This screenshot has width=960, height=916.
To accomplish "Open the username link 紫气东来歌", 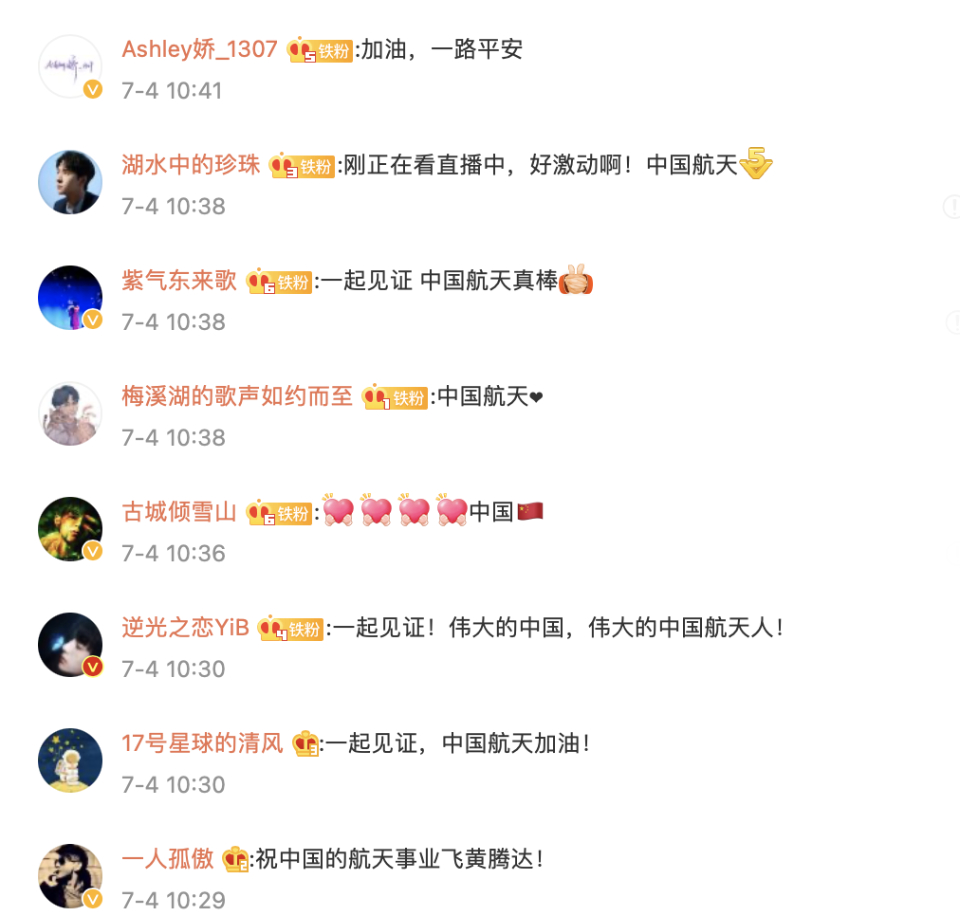I will click(x=179, y=281).
